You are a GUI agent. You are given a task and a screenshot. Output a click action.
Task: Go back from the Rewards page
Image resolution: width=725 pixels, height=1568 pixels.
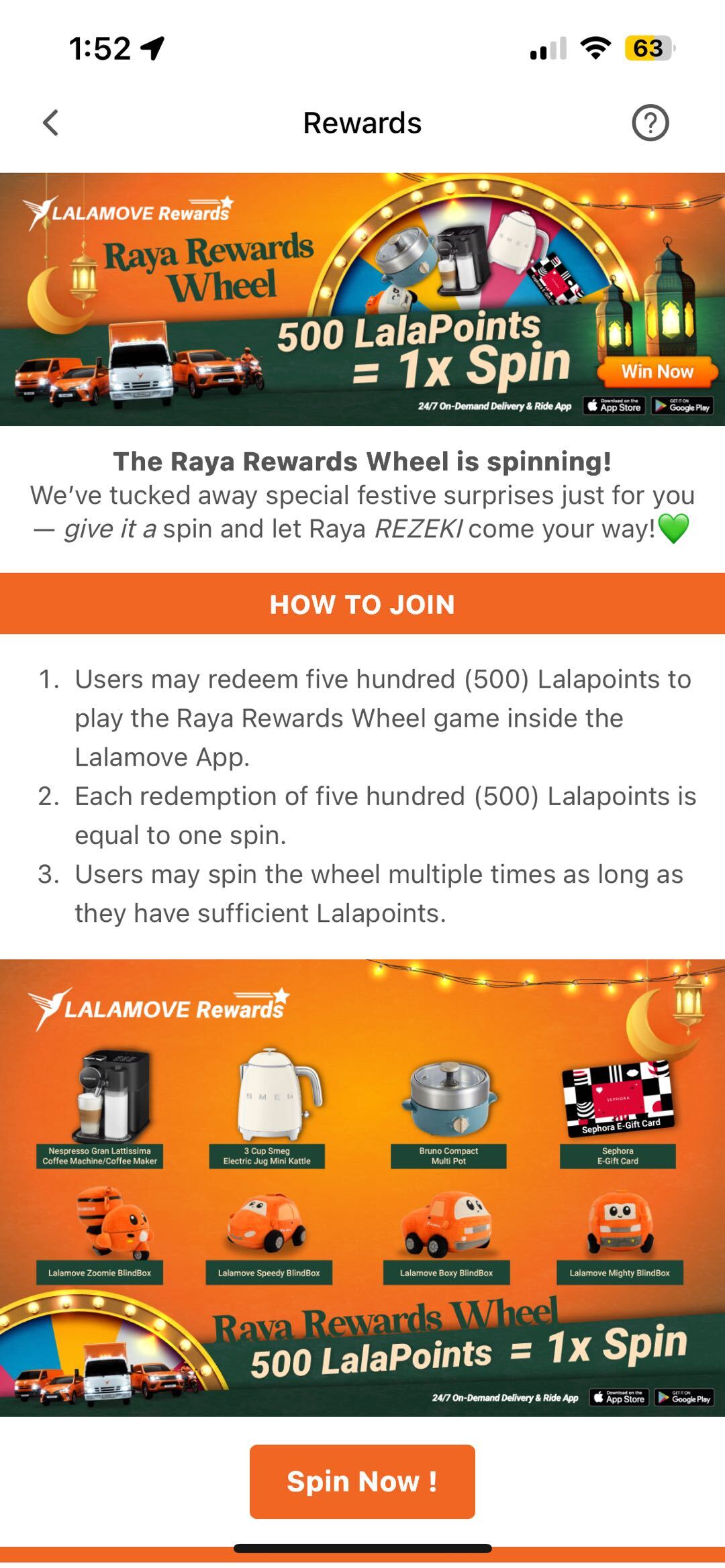[x=51, y=123]
